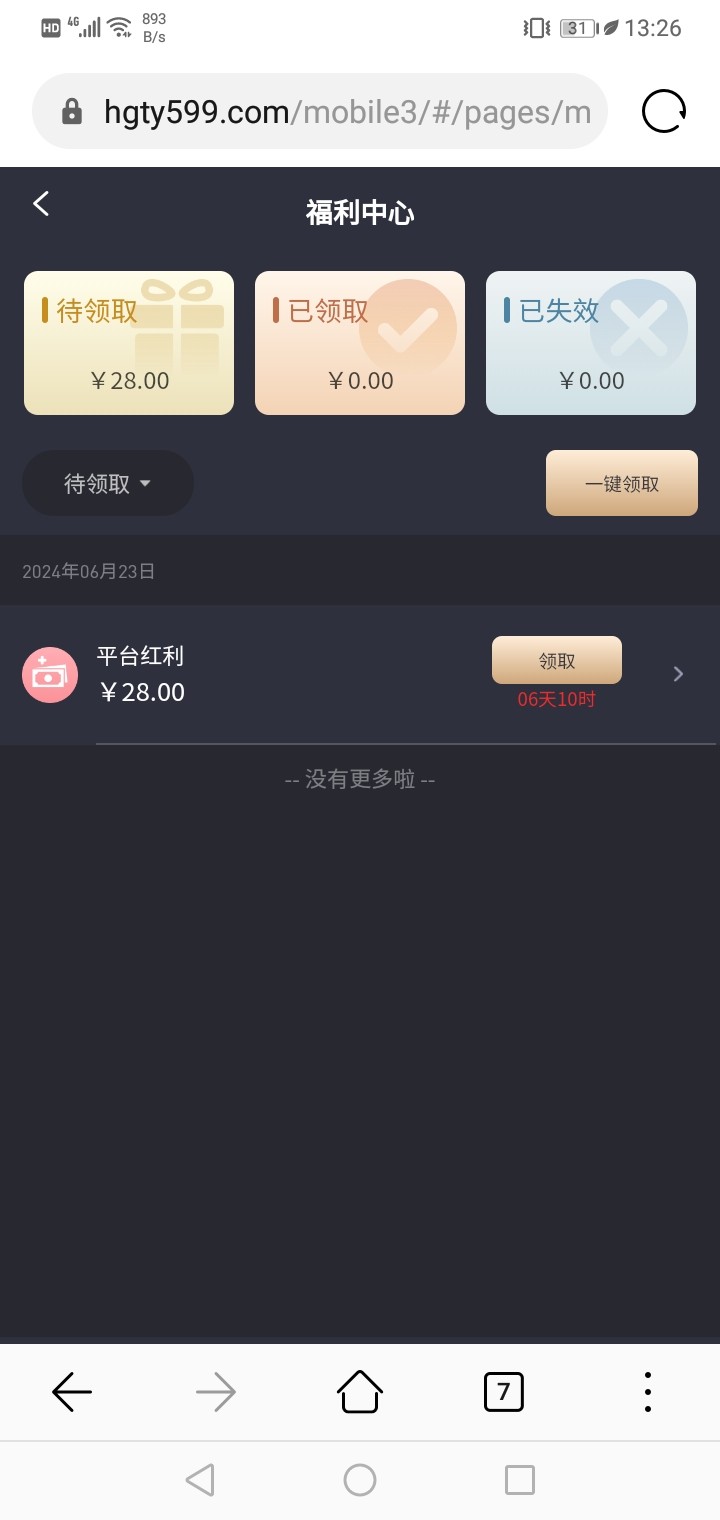This screenshot has width=720, height=1520.
Task: Reload the page in browser
Action: [664, 111]
